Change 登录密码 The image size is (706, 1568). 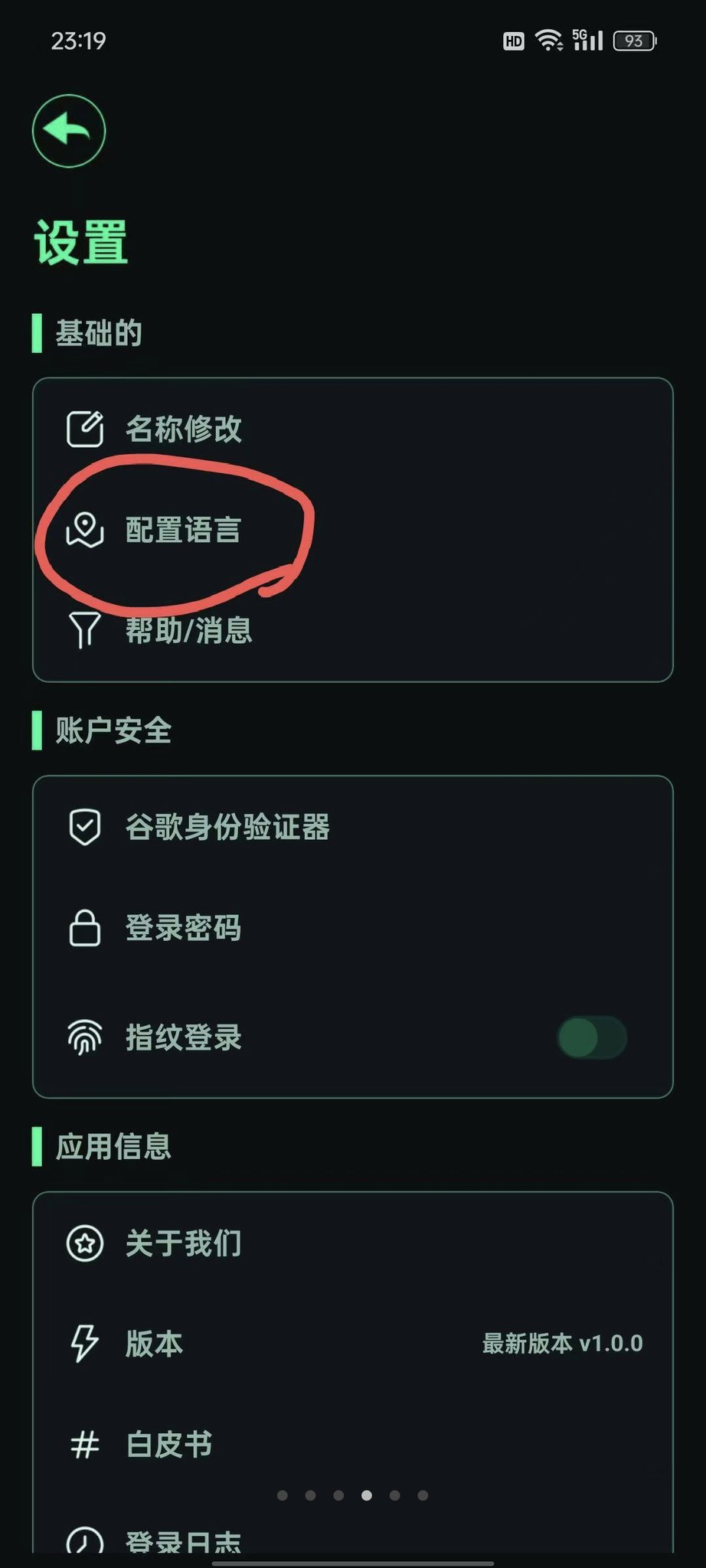(352, 928)
